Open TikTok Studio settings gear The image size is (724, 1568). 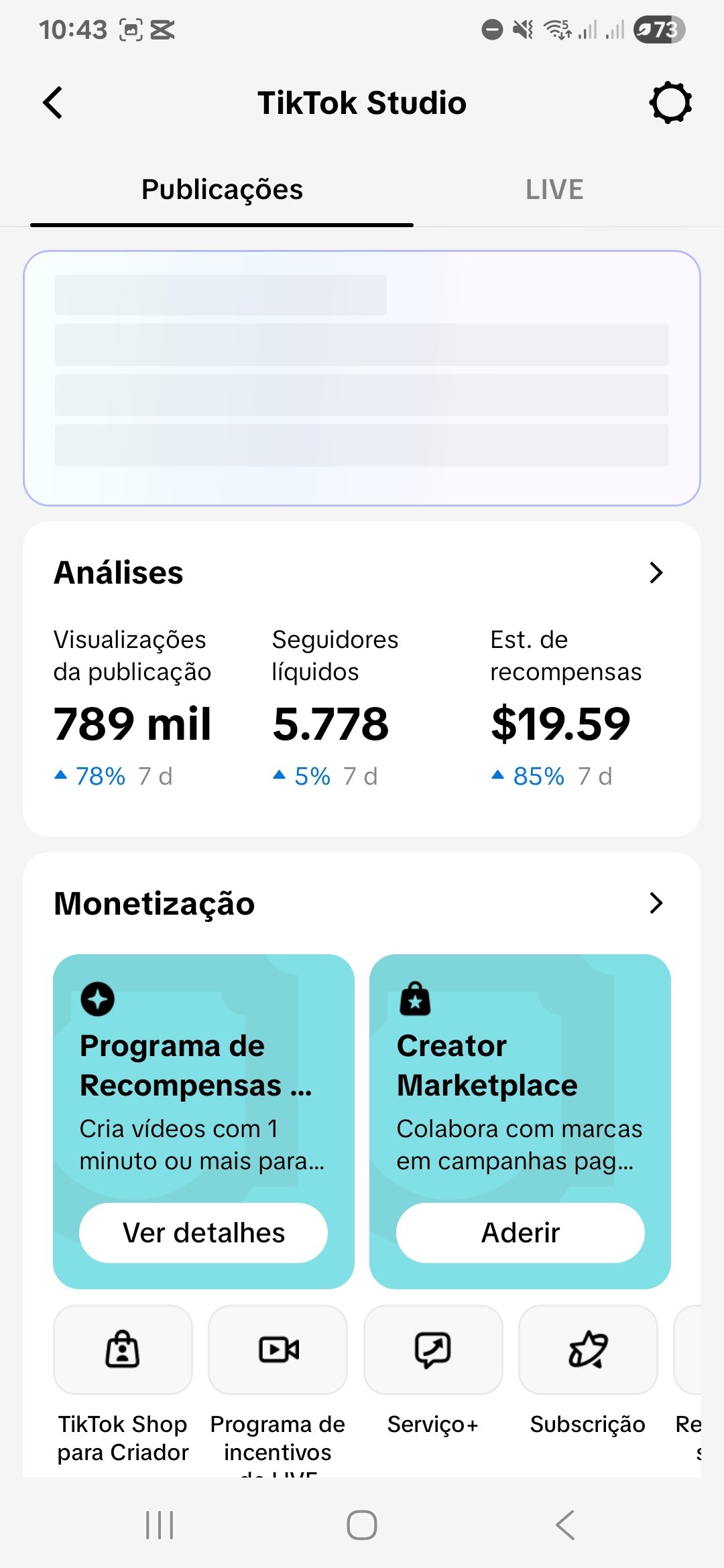click(670, 103)
